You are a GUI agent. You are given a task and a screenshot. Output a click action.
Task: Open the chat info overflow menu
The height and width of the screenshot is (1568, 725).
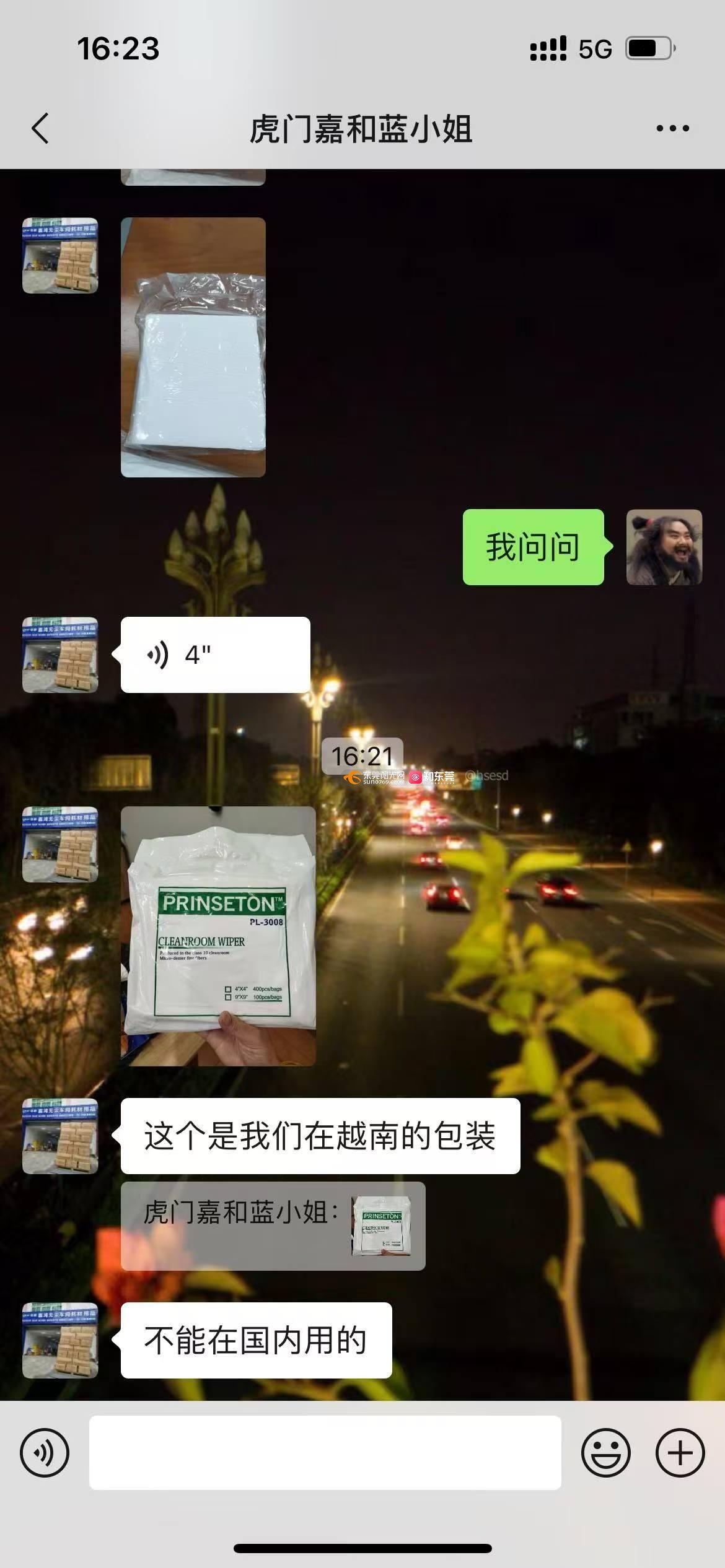(672, 129)
